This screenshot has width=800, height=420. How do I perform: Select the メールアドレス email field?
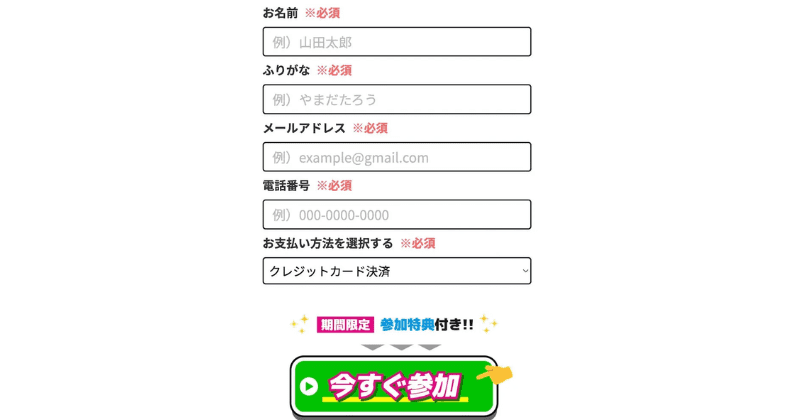[396, 157]
